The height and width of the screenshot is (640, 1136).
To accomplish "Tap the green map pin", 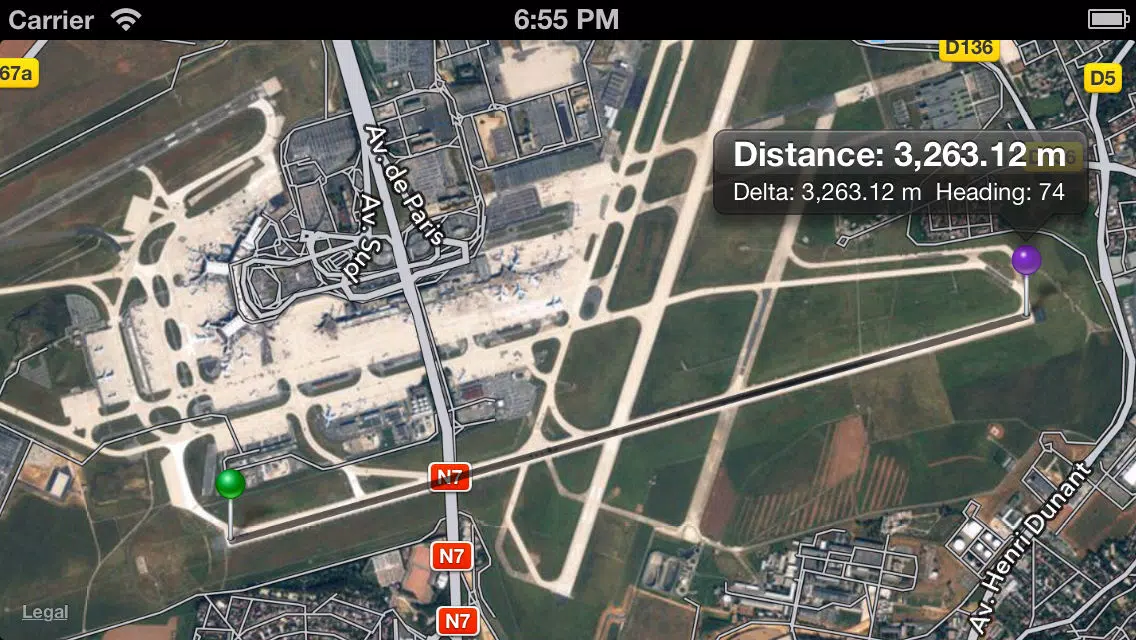I will (x=230, y=485).
